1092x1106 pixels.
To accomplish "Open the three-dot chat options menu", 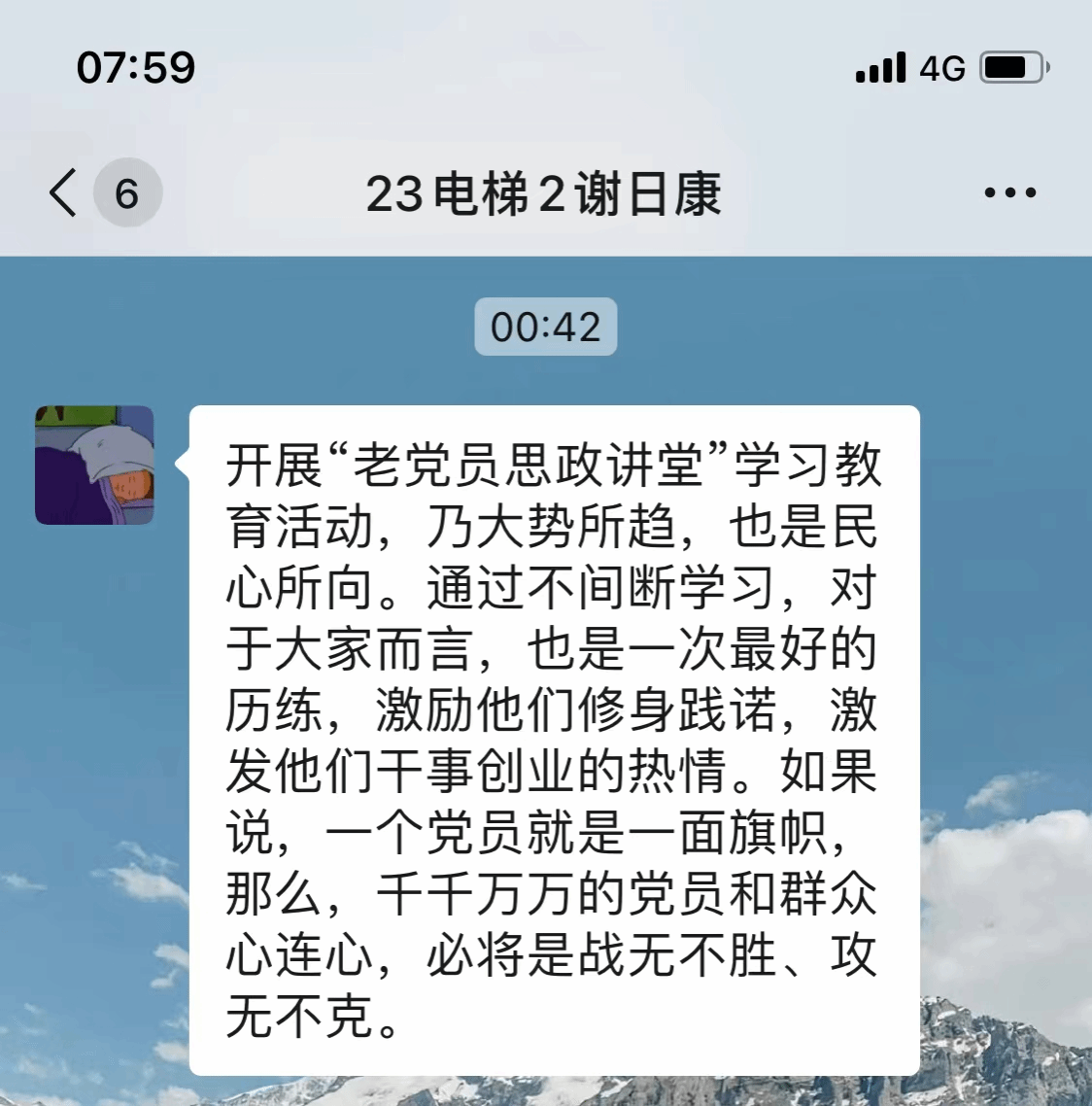I will click(x=1009, y=192).
